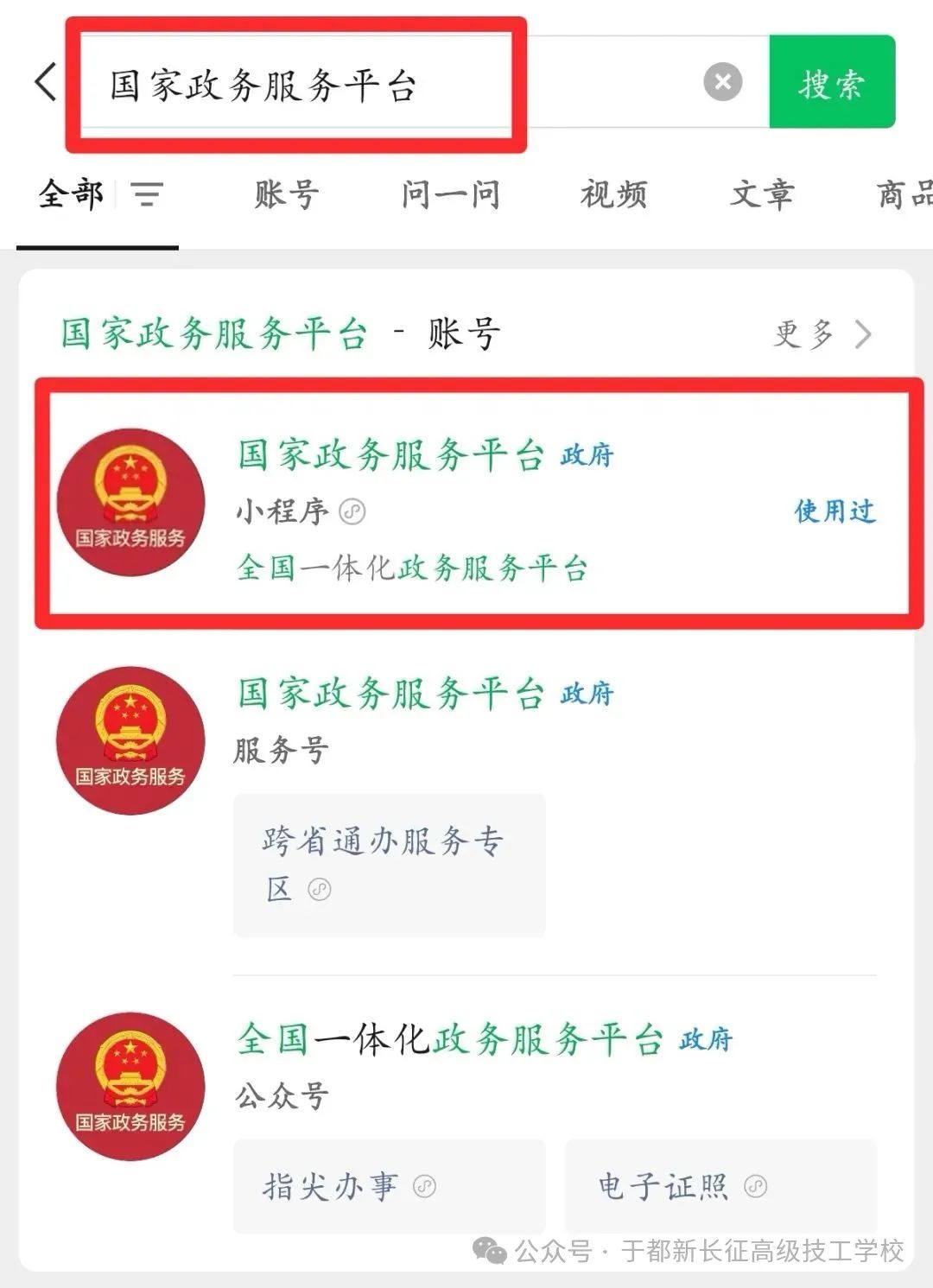Viewport: 933px width, 1288px height.
Task: Clear the search text
Action: pyautogui.click(x=722, y=83)
